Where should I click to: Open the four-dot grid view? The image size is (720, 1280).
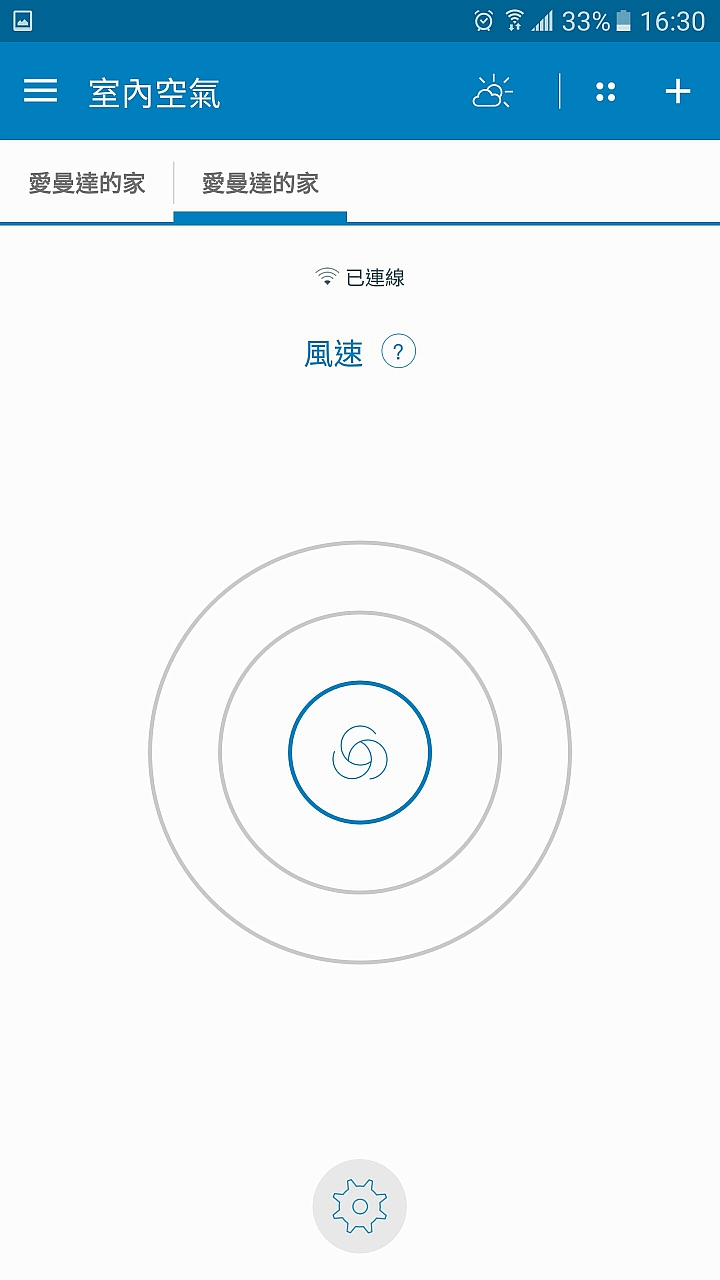606,92
